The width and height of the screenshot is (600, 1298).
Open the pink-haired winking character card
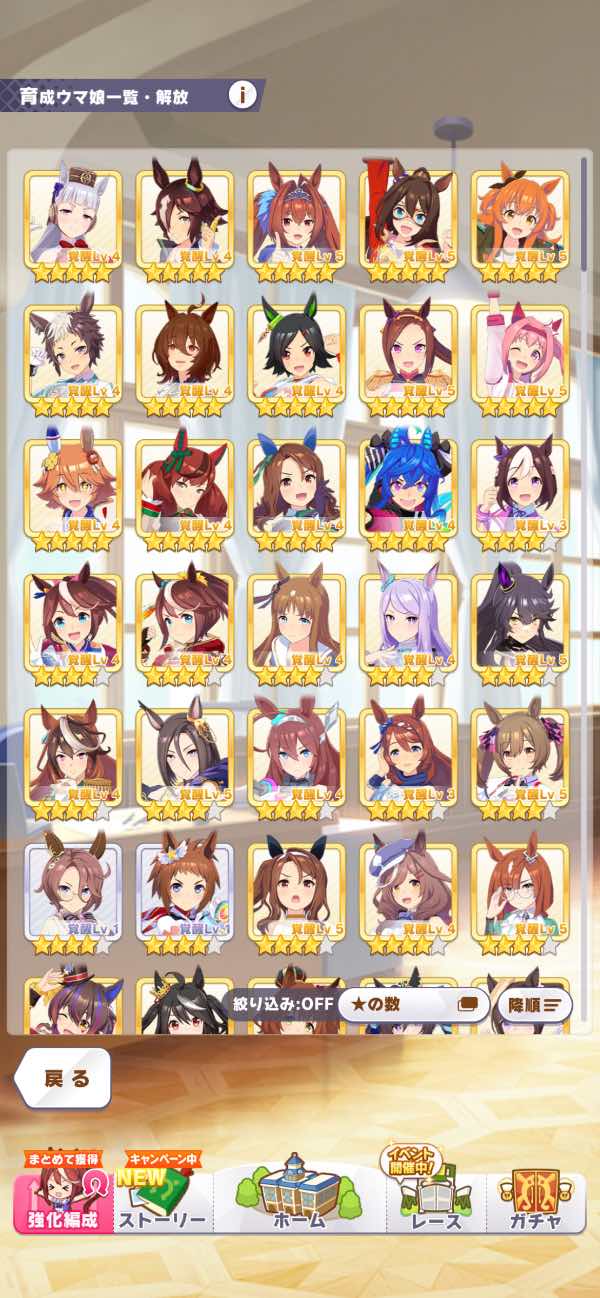tap(520, 359)
